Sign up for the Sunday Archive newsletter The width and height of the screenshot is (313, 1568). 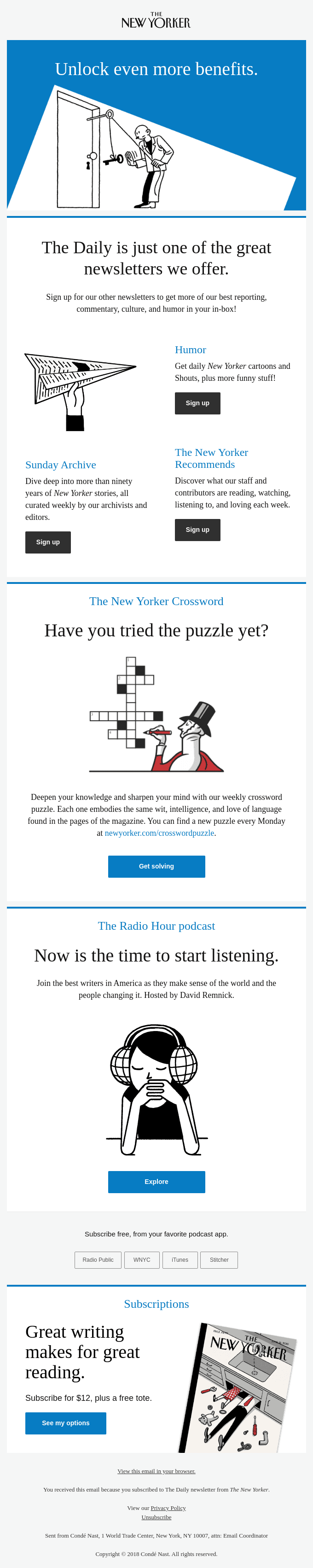(x=47, y=542)
